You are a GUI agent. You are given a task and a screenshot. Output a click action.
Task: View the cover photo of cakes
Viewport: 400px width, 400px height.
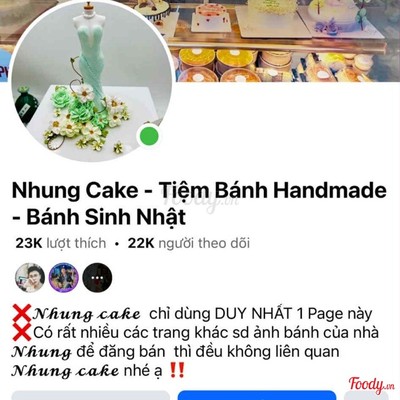[283, 41]
